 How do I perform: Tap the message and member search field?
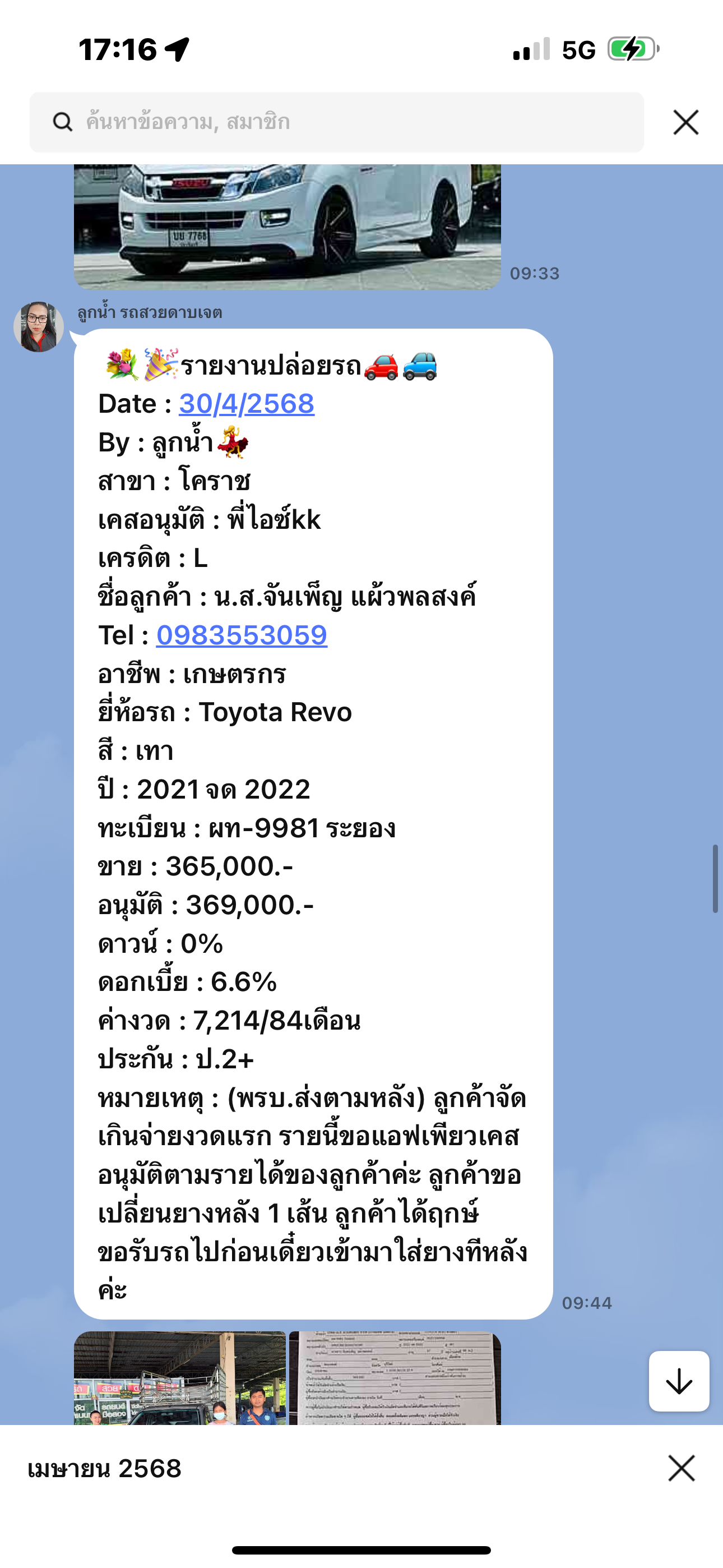(336, 122)
